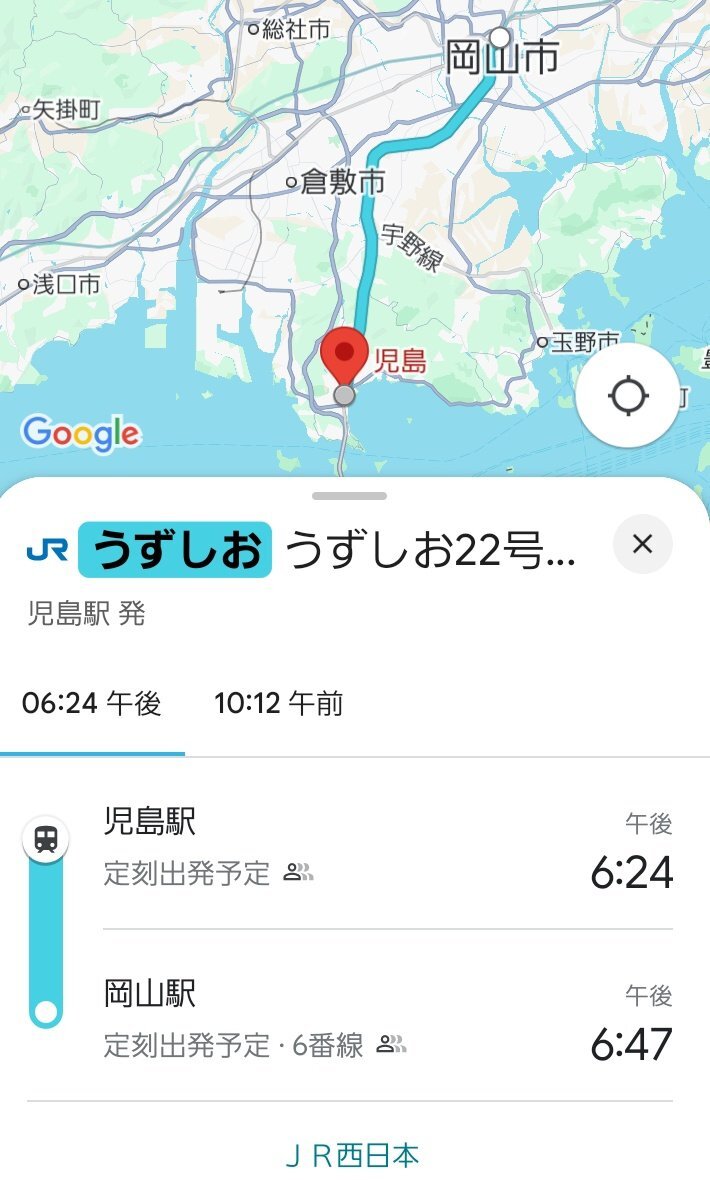Close the うずしお train details panel
The height and width of the screenshot is (1180, 710).
642,544
